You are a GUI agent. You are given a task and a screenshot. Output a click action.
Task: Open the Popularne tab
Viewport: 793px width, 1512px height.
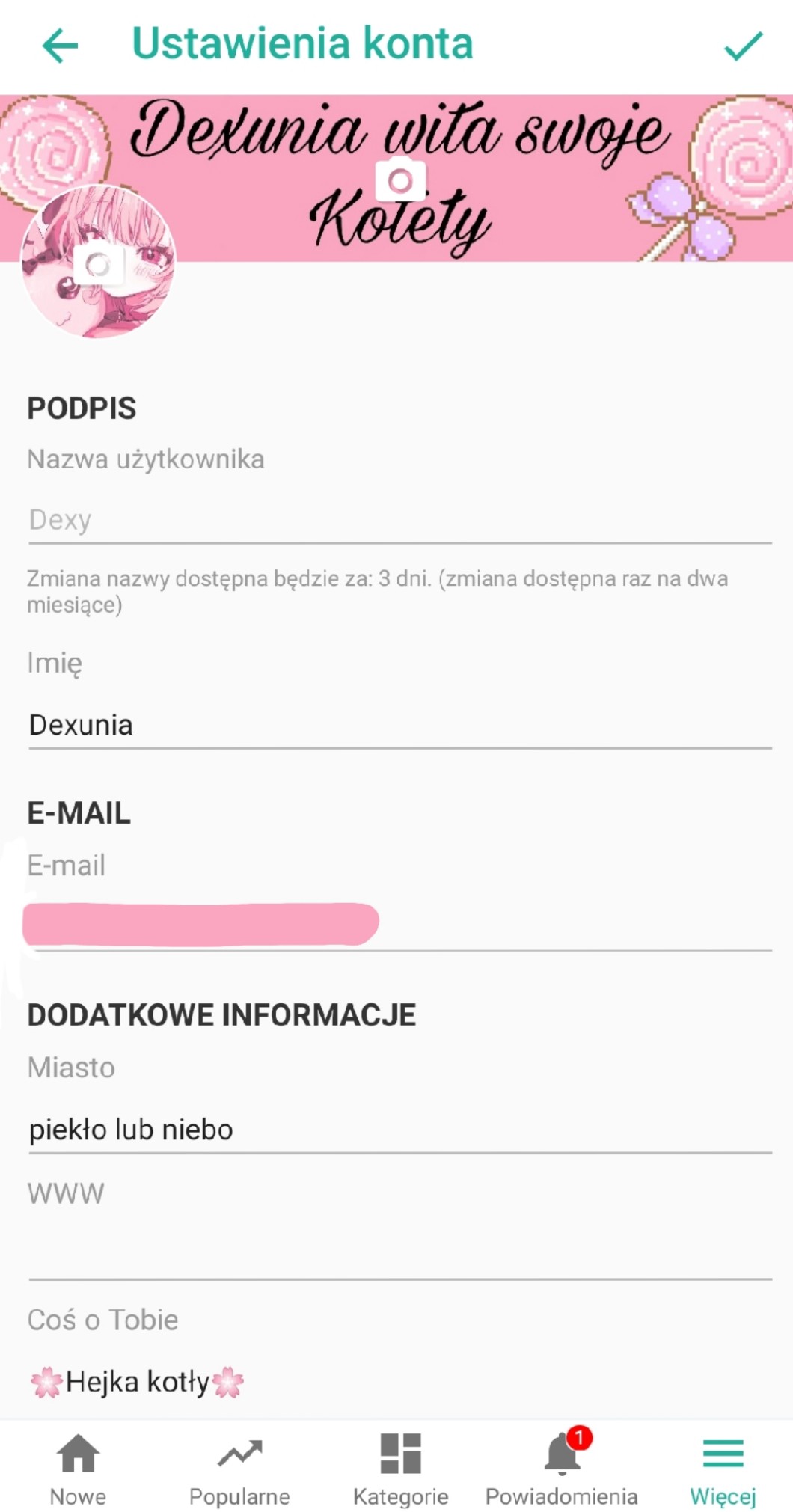coord(239,1467)
